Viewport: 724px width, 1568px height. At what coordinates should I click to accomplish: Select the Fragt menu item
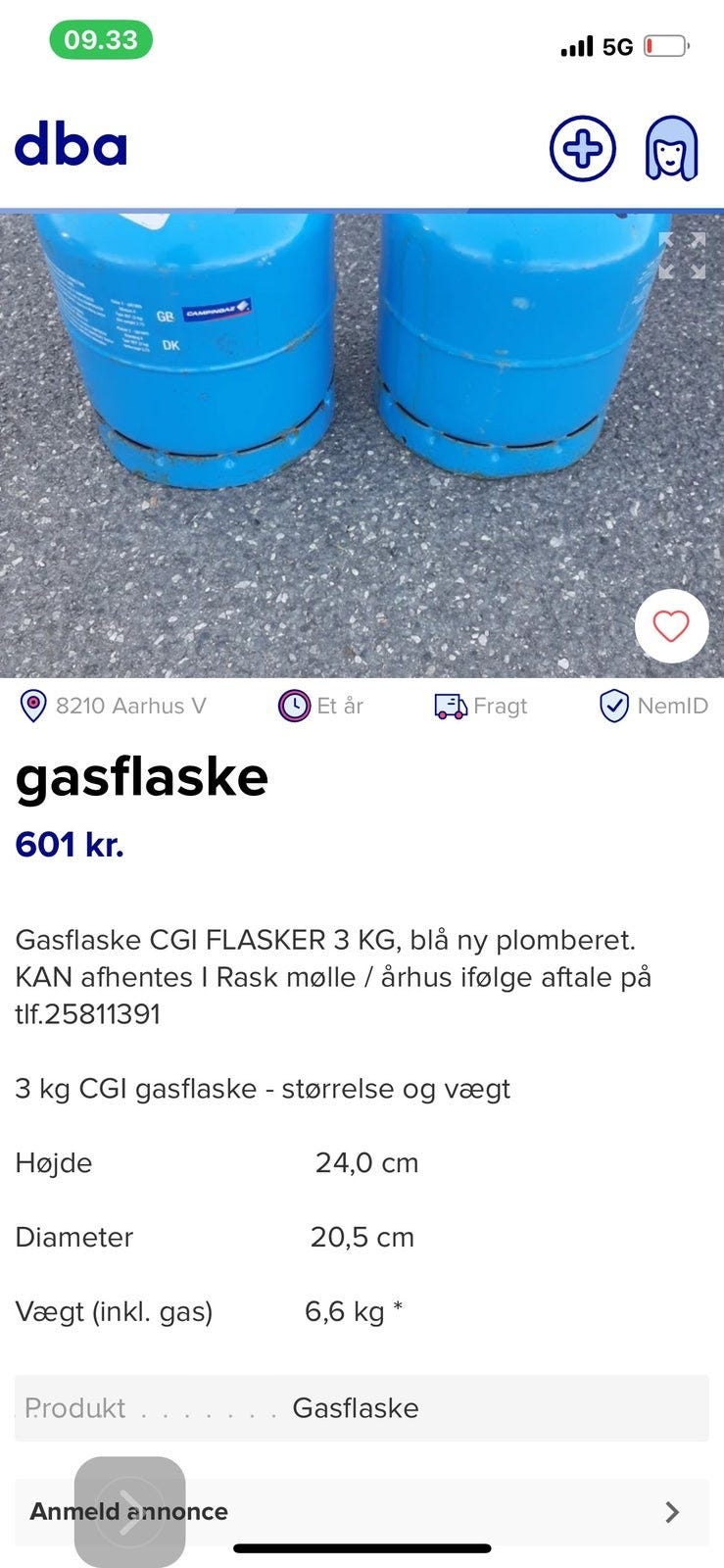(x=480, y=705)
